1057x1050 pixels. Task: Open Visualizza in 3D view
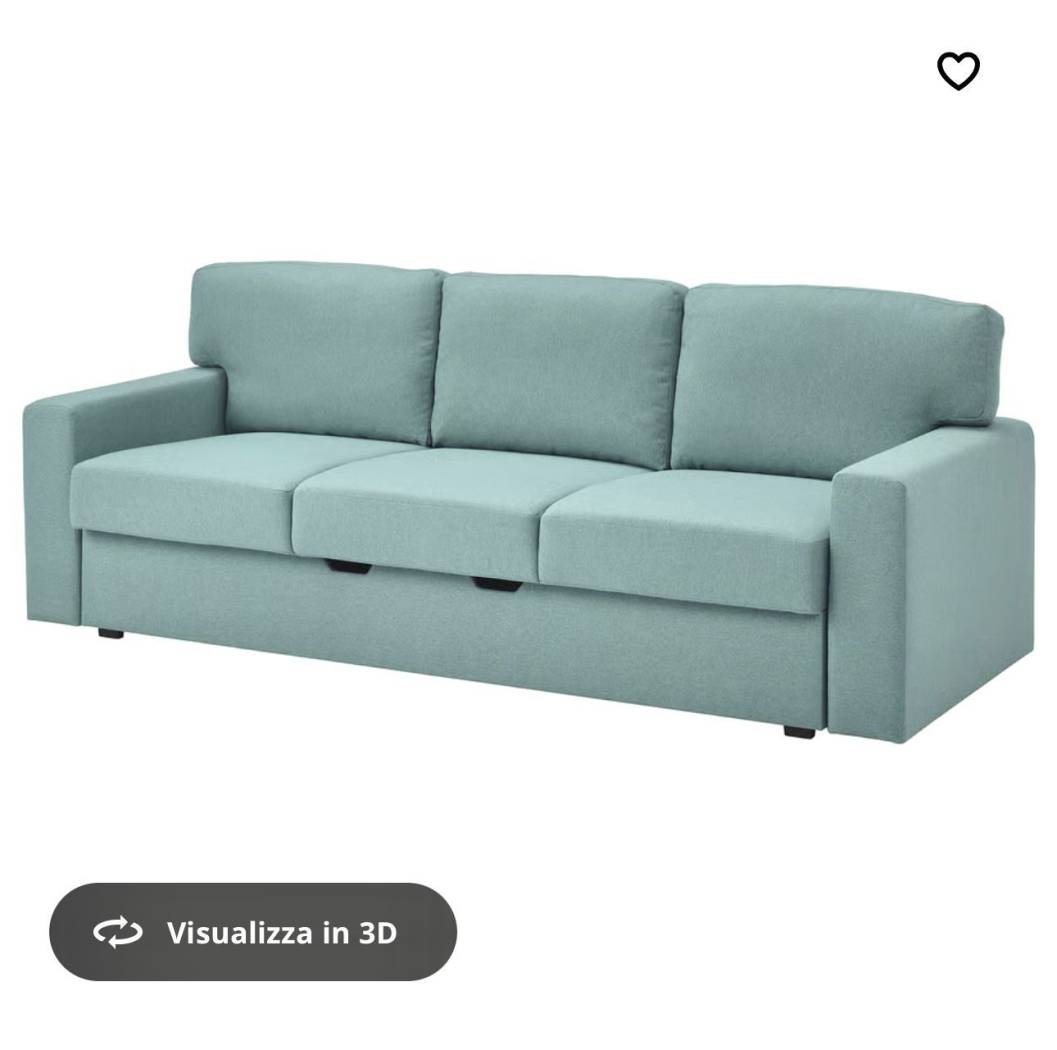coord(253,932)
